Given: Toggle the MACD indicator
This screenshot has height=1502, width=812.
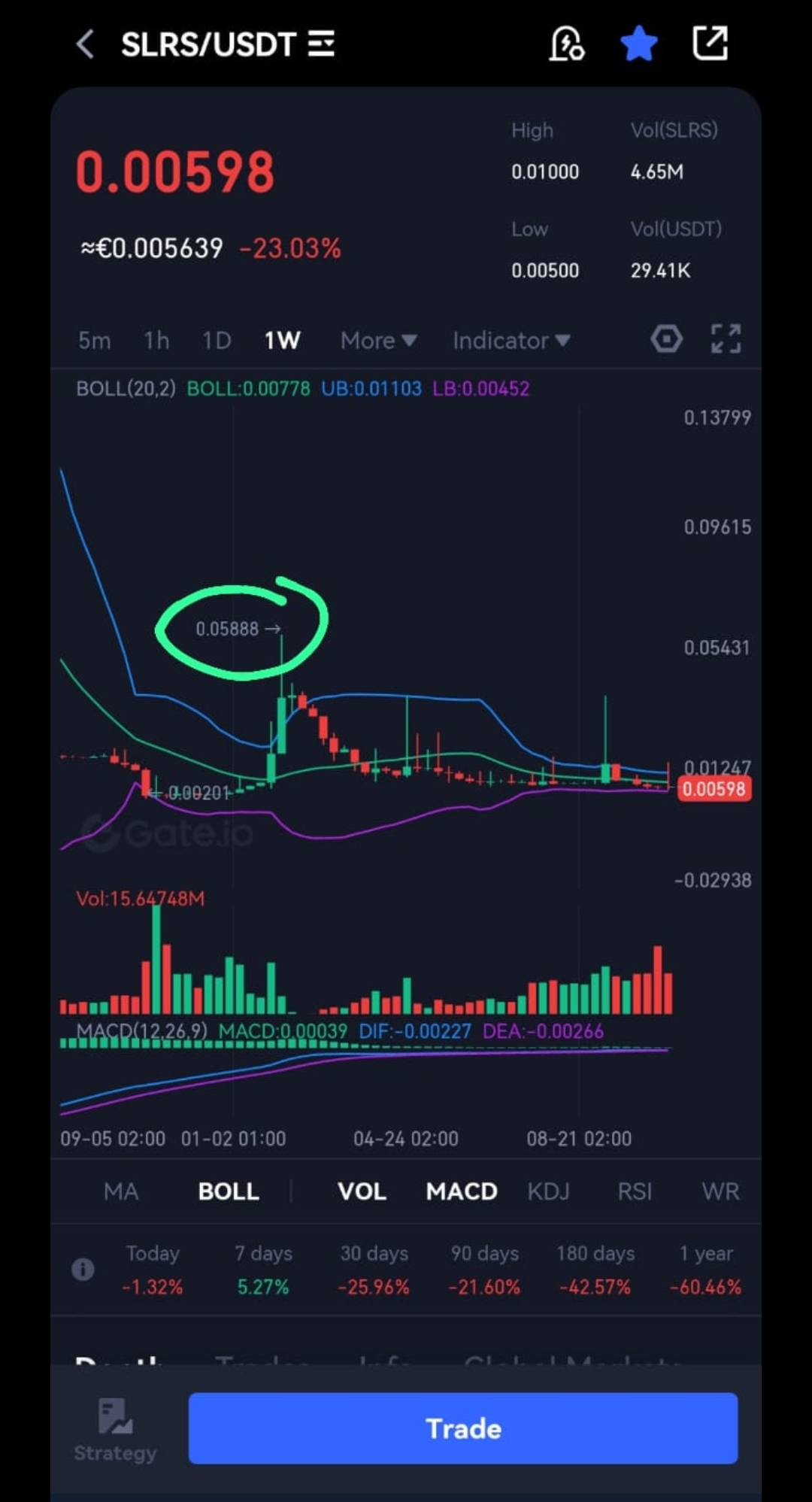Looking at the screenshot, I should point(462,1191).
